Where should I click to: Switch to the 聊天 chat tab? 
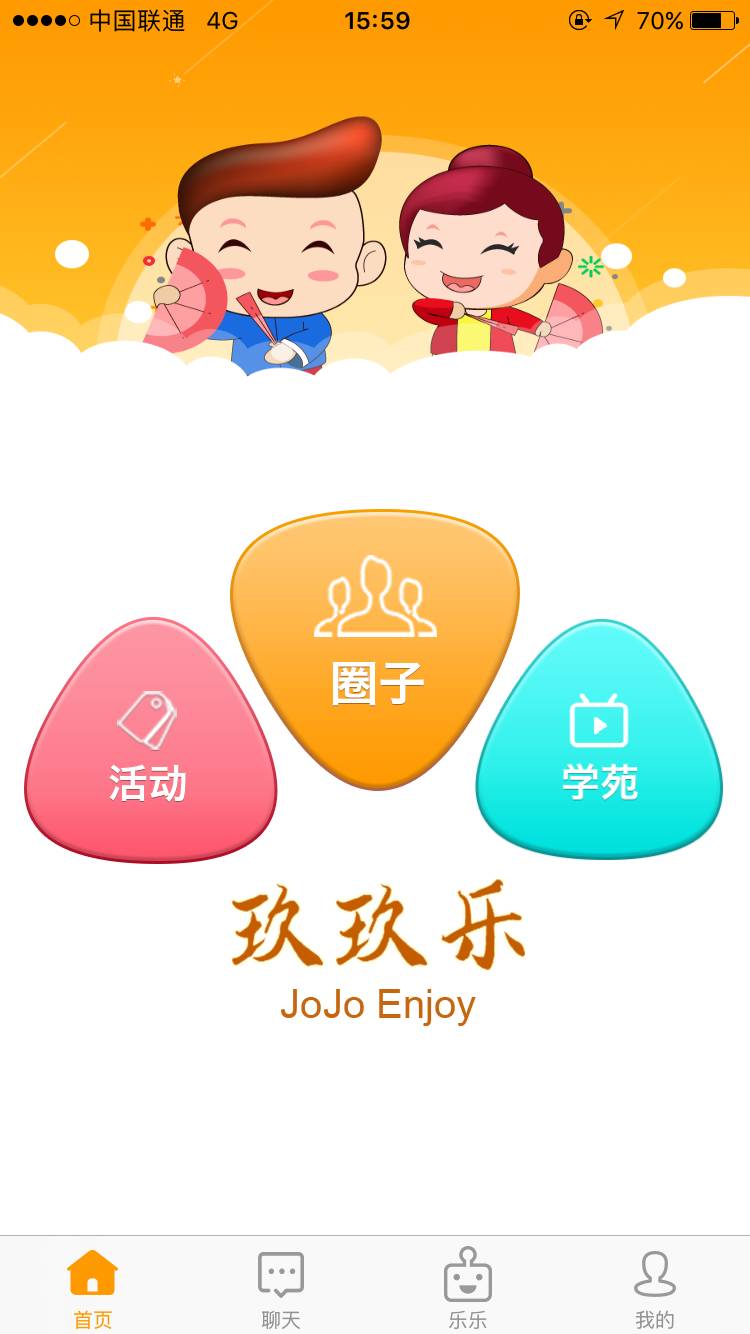(x=281, y=1288)
